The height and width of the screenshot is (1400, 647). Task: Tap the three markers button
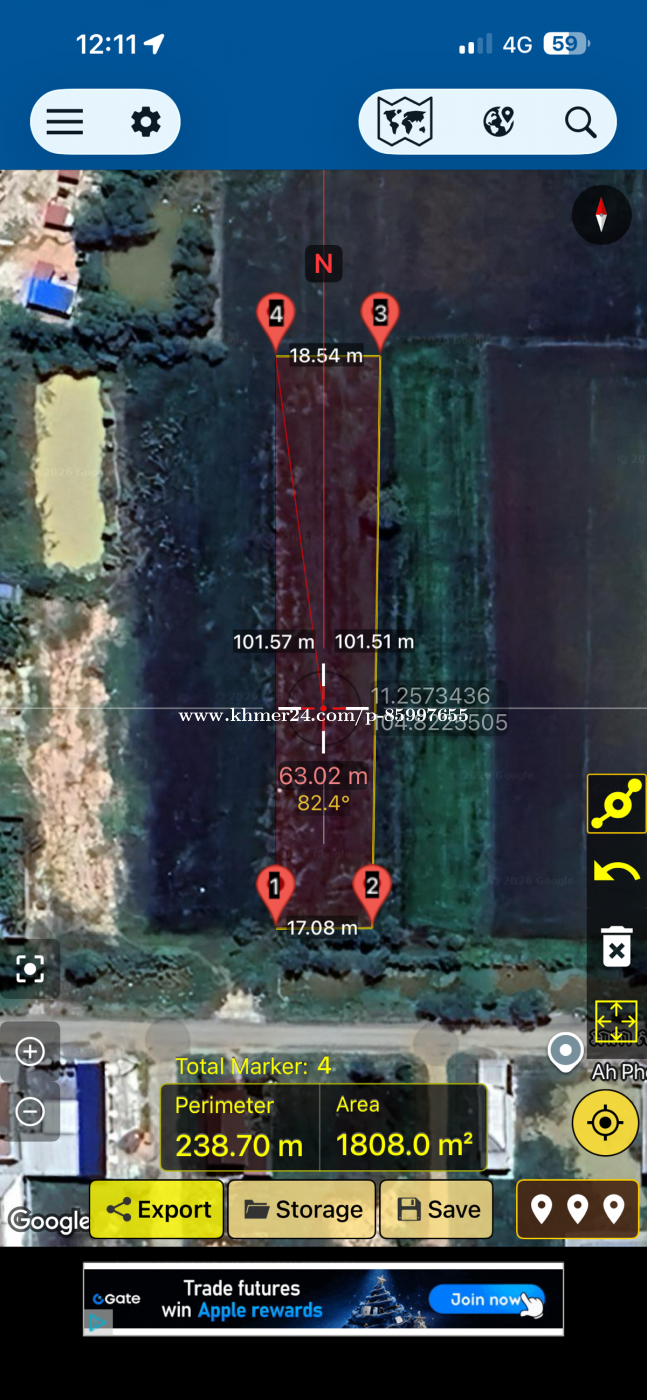[577, 1210]
